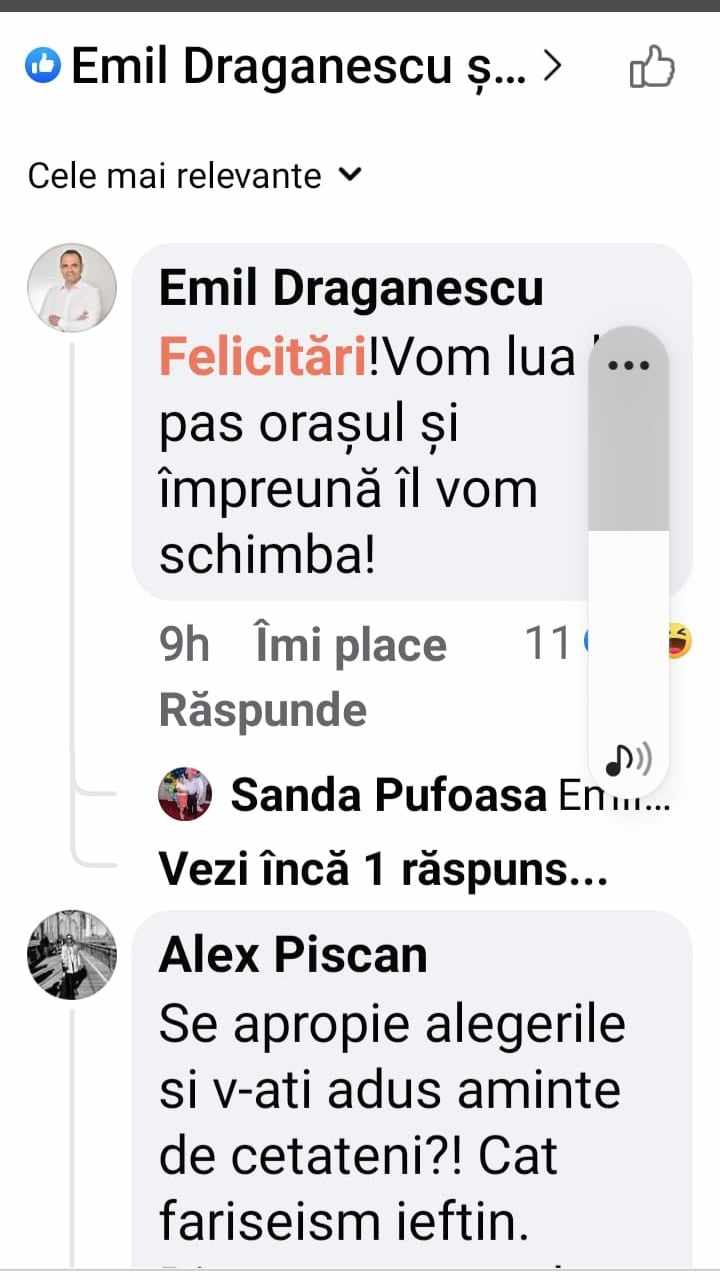Expand Vezi încă 1 răspuns
This screenshot has height=1280, width=720.
[x=383, y=871]
